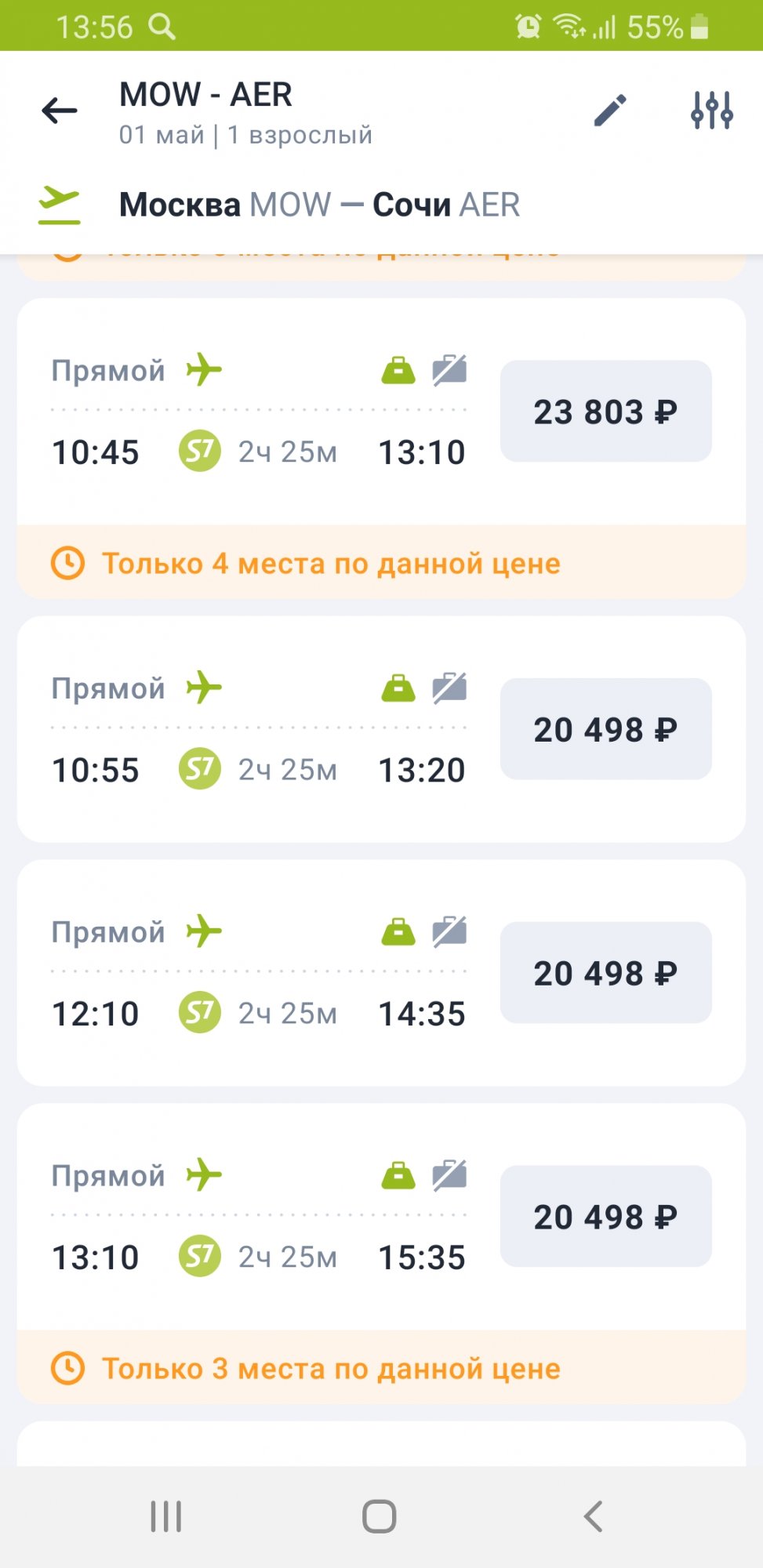Click the alarm clock icon in status bar
This screenshot has height=1568, width=763.
point(529,26)
